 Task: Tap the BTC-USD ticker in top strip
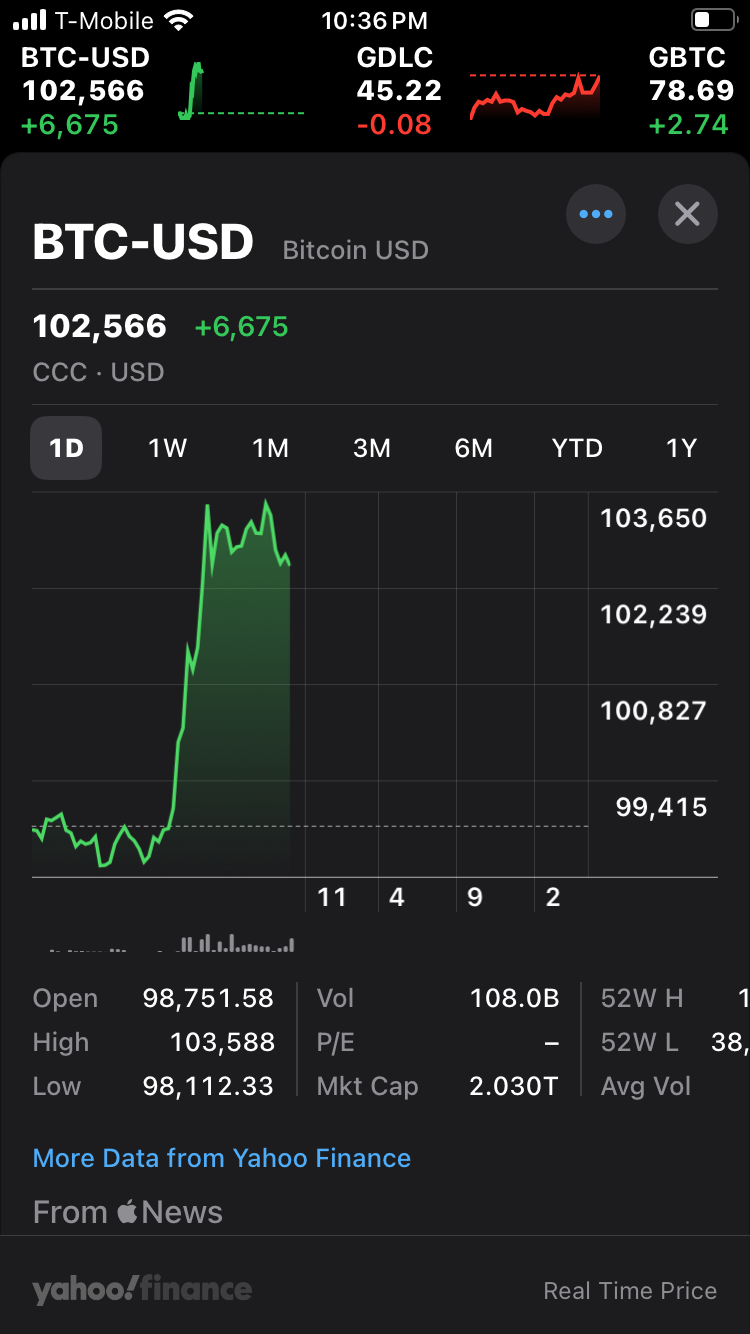click(x=160, y=90)
